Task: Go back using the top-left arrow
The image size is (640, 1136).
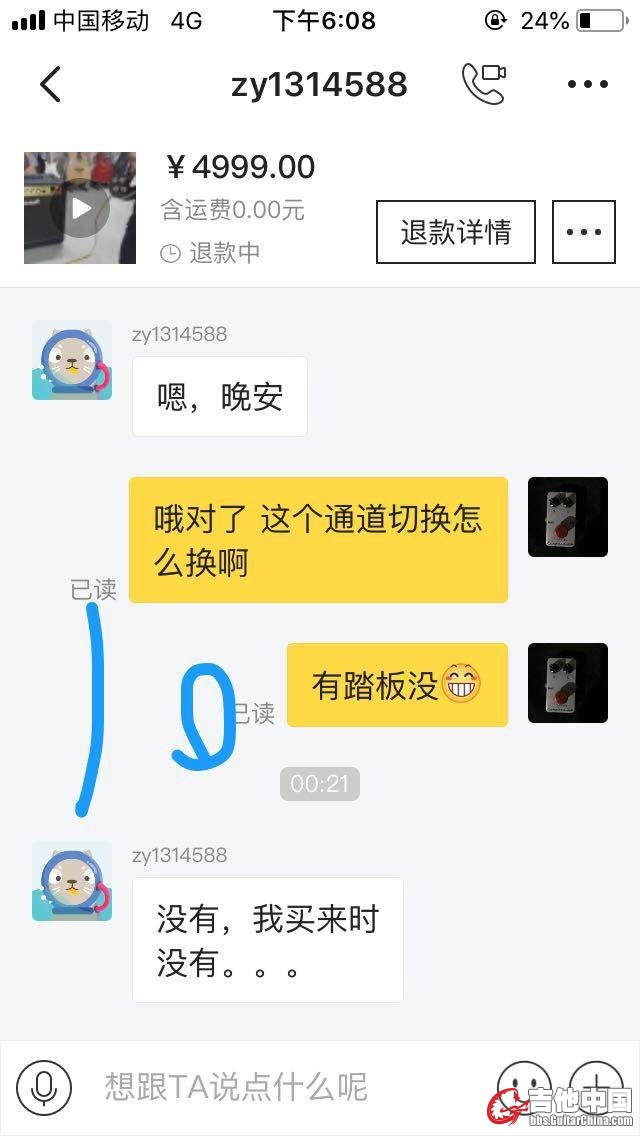Action: 50,84
